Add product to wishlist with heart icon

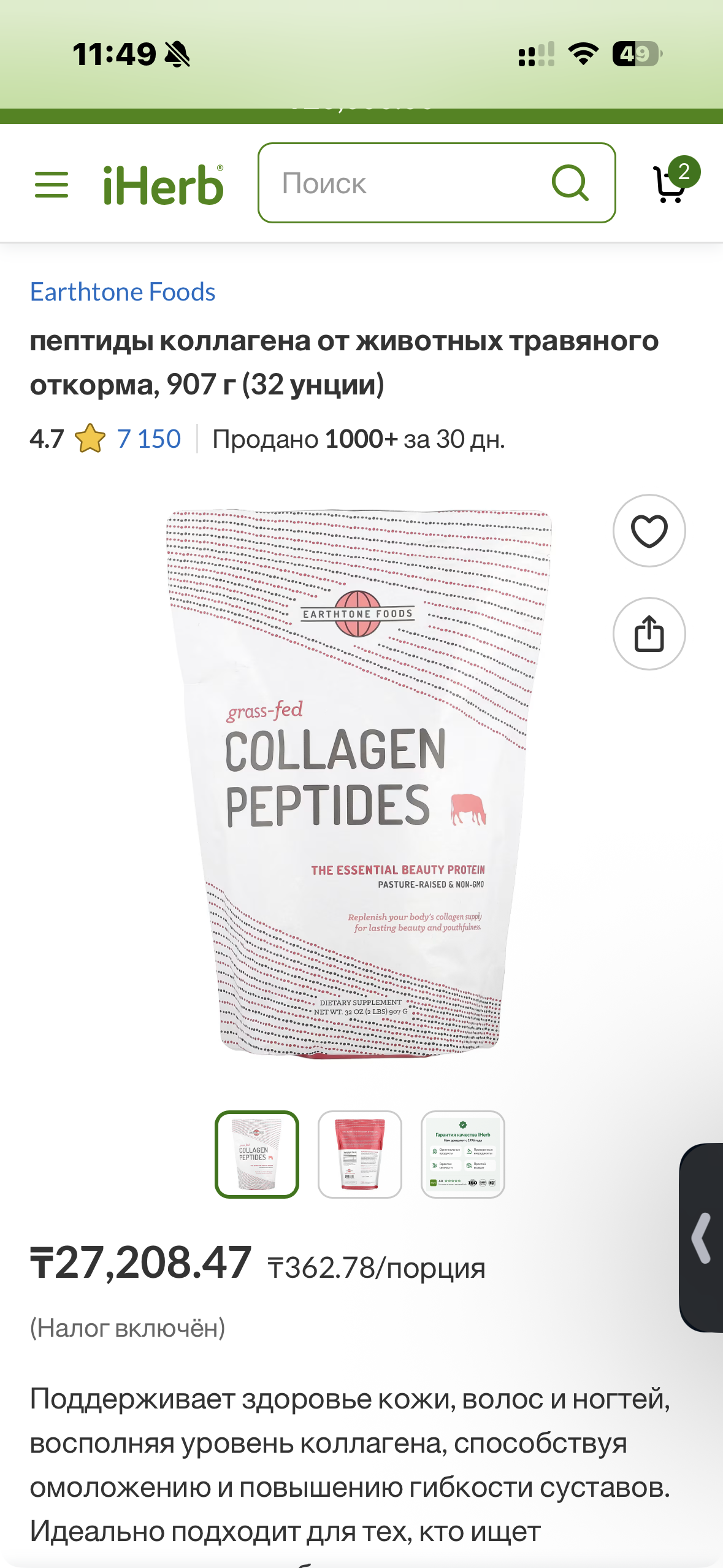pyautogui.click(x=649, y=531)
